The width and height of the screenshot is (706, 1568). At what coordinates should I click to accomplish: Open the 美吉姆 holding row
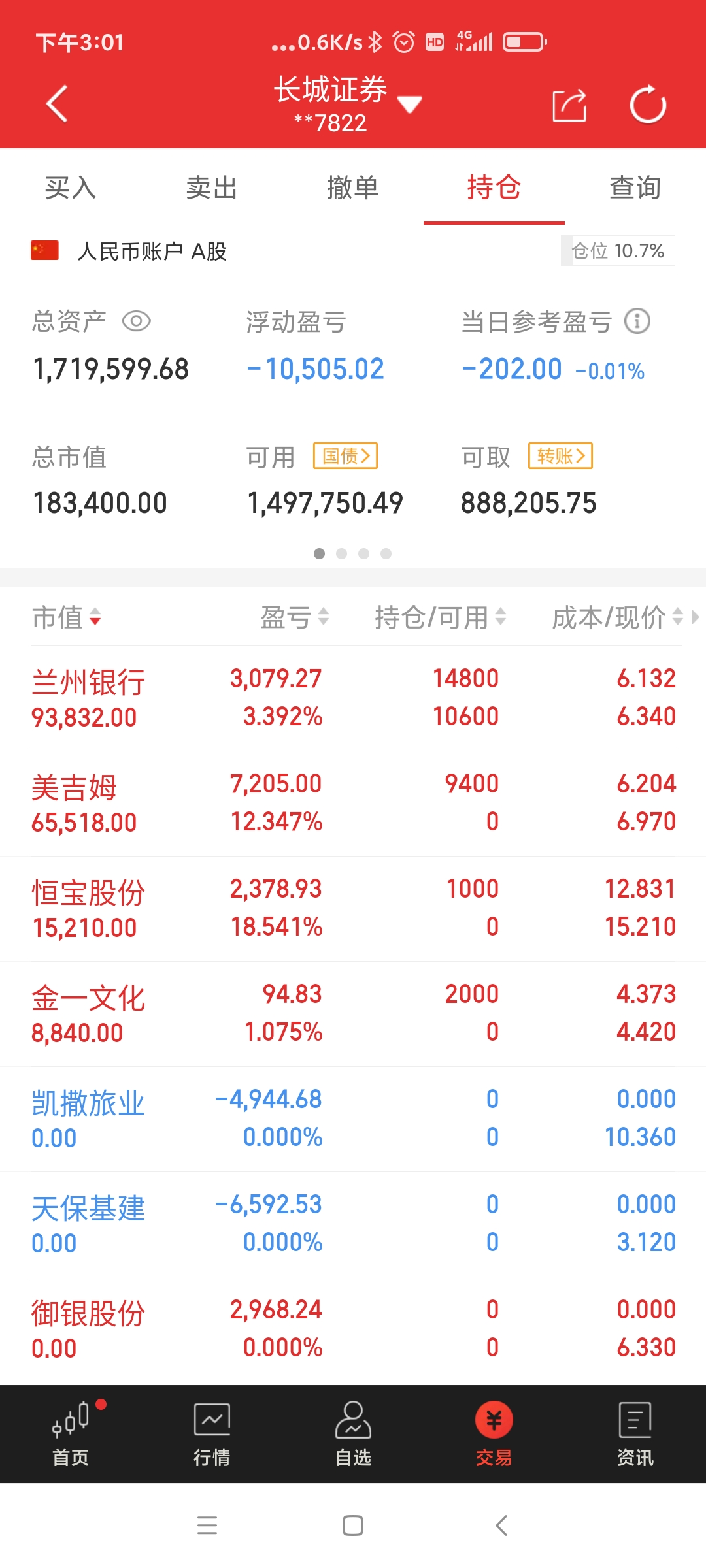pyautogui.click(x=353, y=804)
